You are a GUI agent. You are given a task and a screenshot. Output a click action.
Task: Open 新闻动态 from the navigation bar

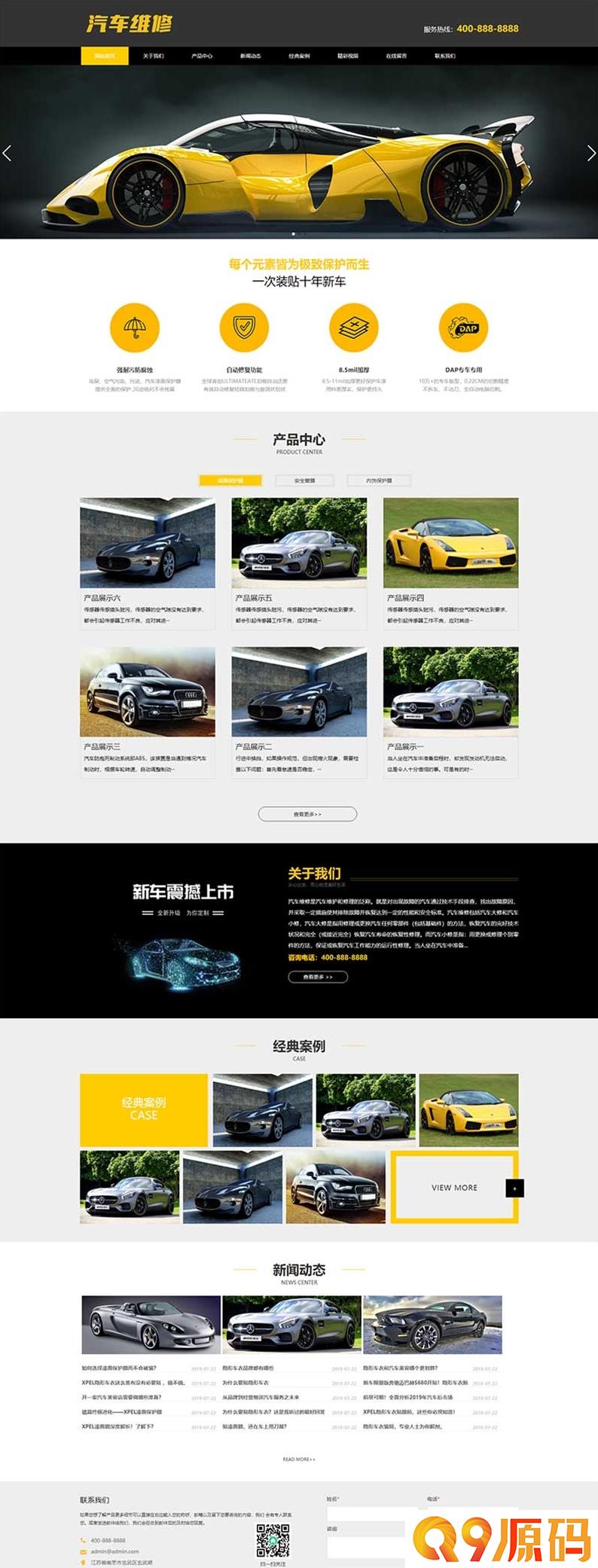pyautogui.click(x=251, y=56)
